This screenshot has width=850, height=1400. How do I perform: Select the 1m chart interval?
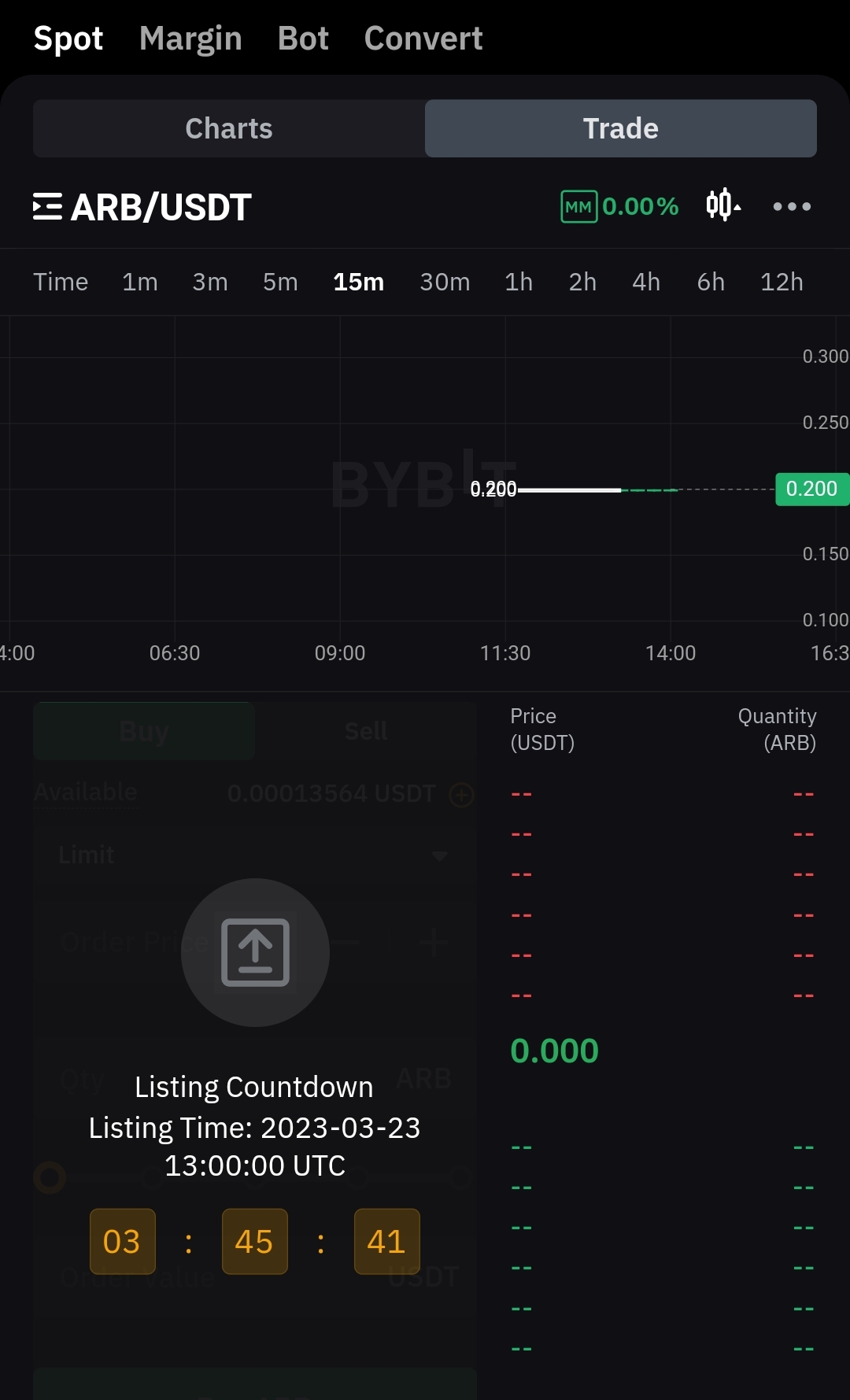[140, 282]
